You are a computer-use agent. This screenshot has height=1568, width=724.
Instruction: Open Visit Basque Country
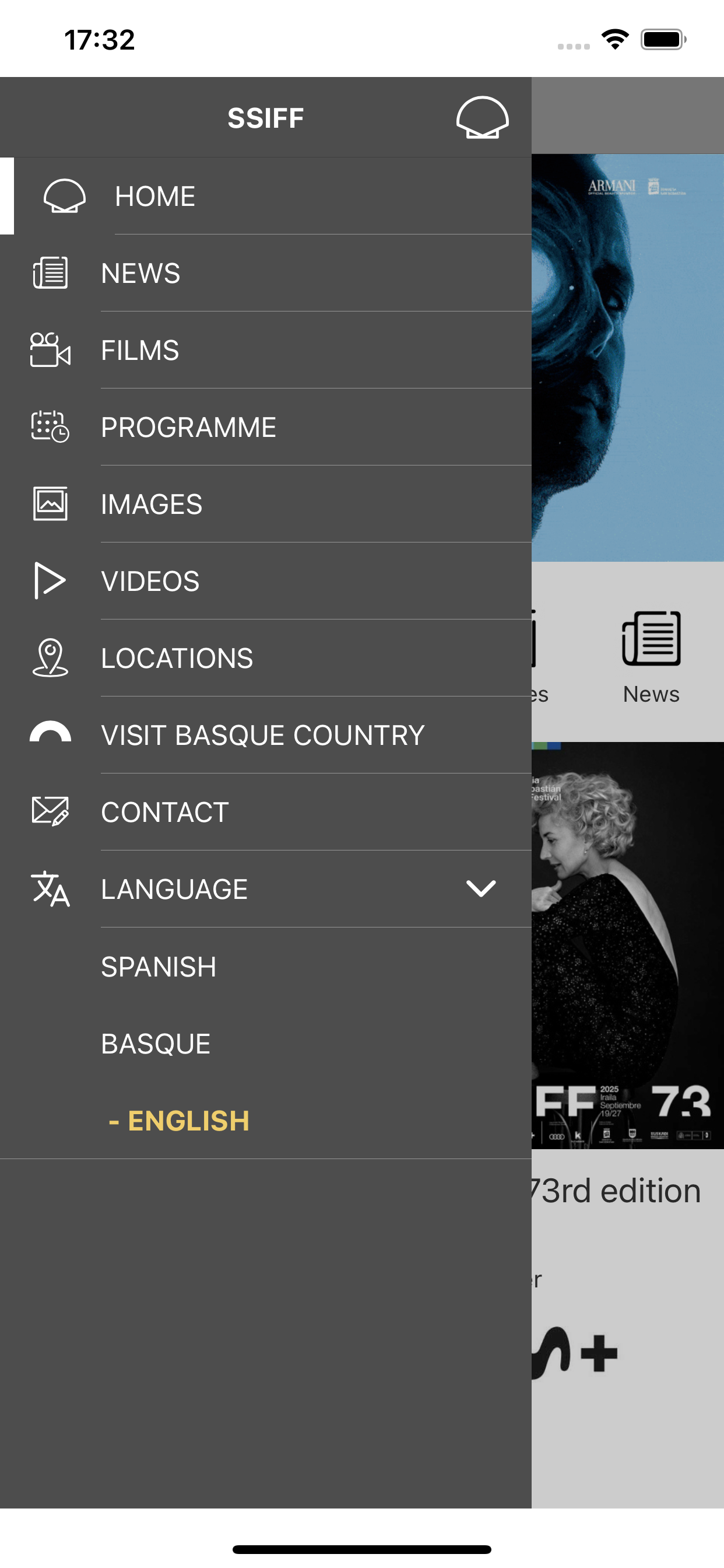[x=266, y=736]
